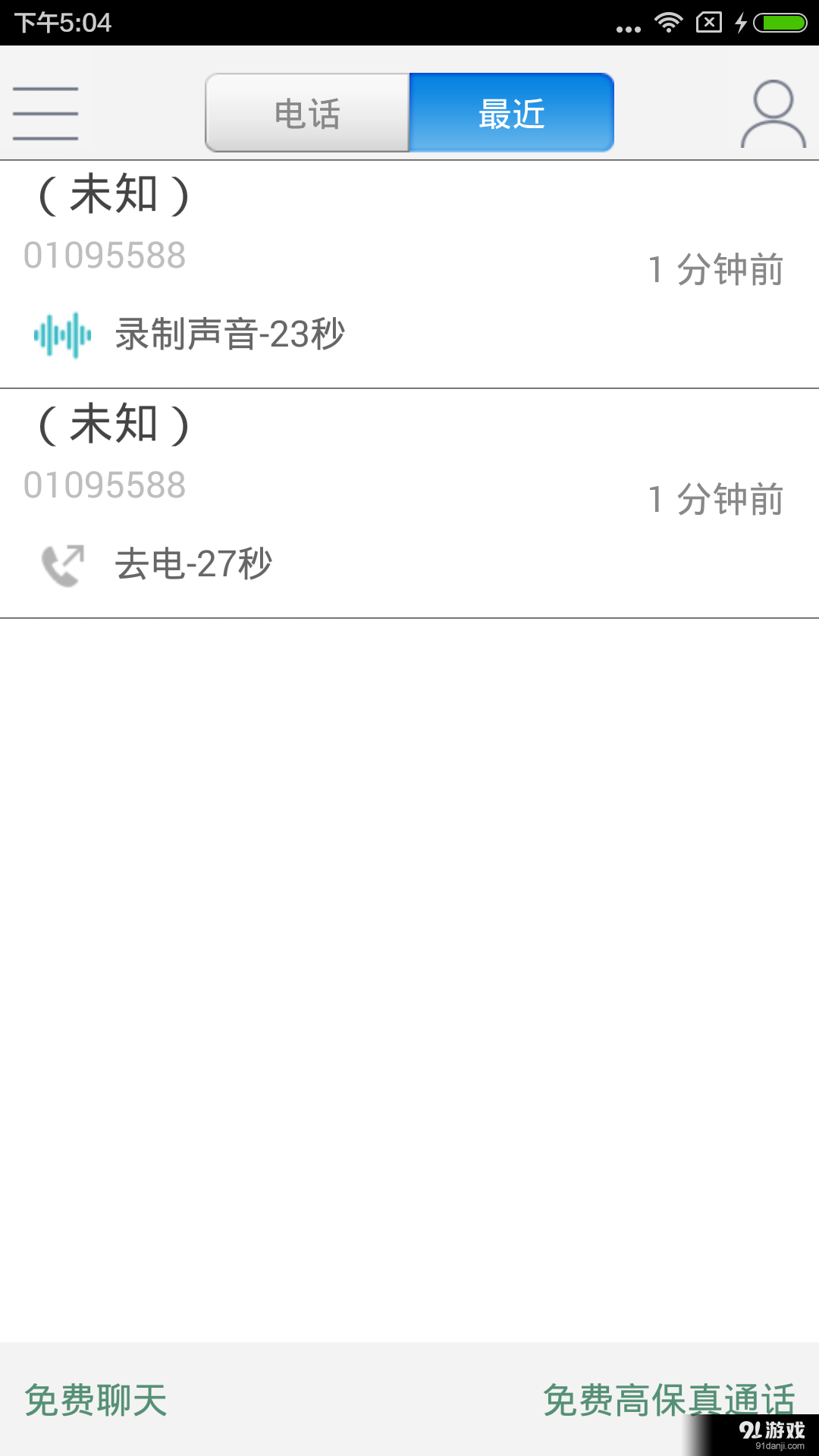This screenshot has width=819, height=1456.
Task: Tap the number 01095588 in top entry
Action: click(x=105, y=256)
